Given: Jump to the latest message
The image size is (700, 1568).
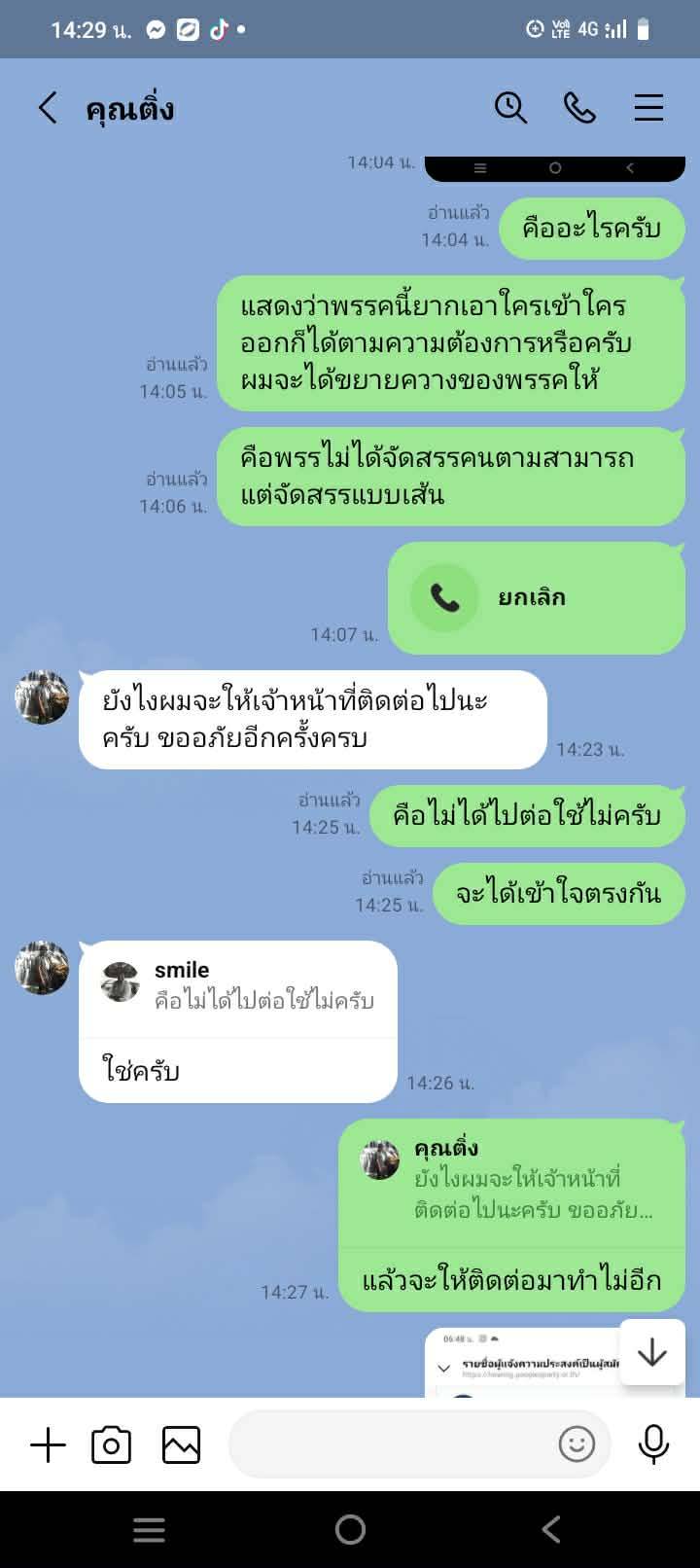Looking at the screenshot, I should pos(651,1352).
